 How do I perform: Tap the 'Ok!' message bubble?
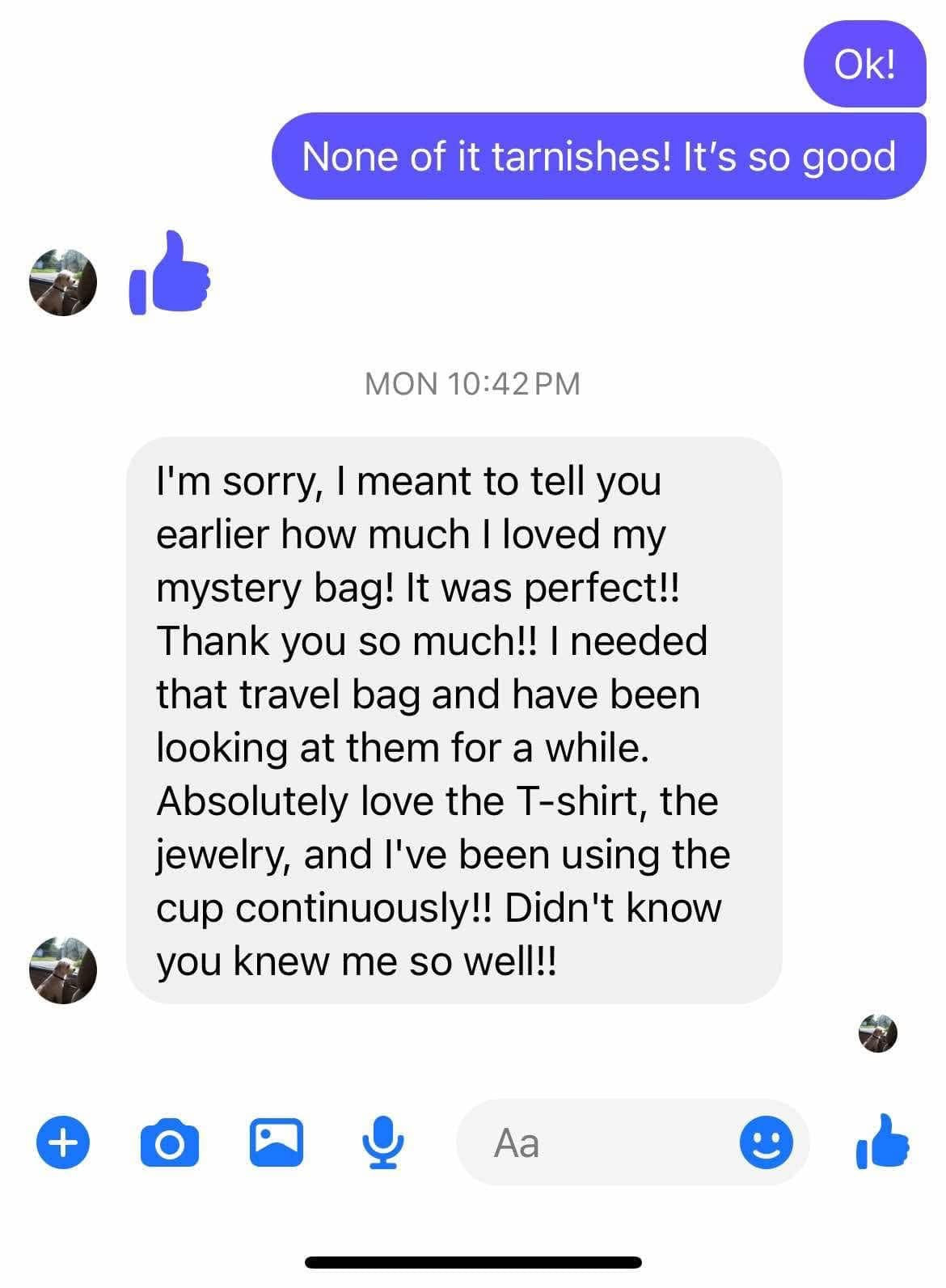point(864,61)
